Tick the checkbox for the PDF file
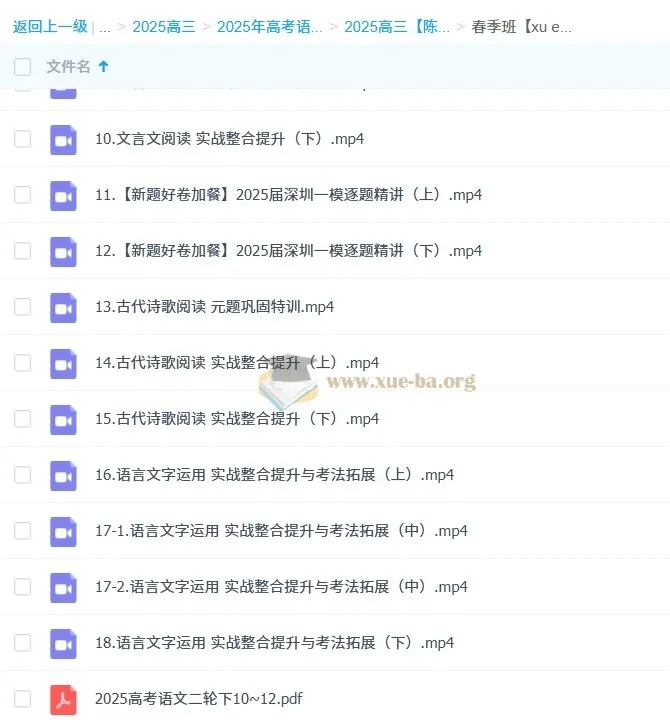670x720 pixels. pyautogui.click(x=22, y=699)
